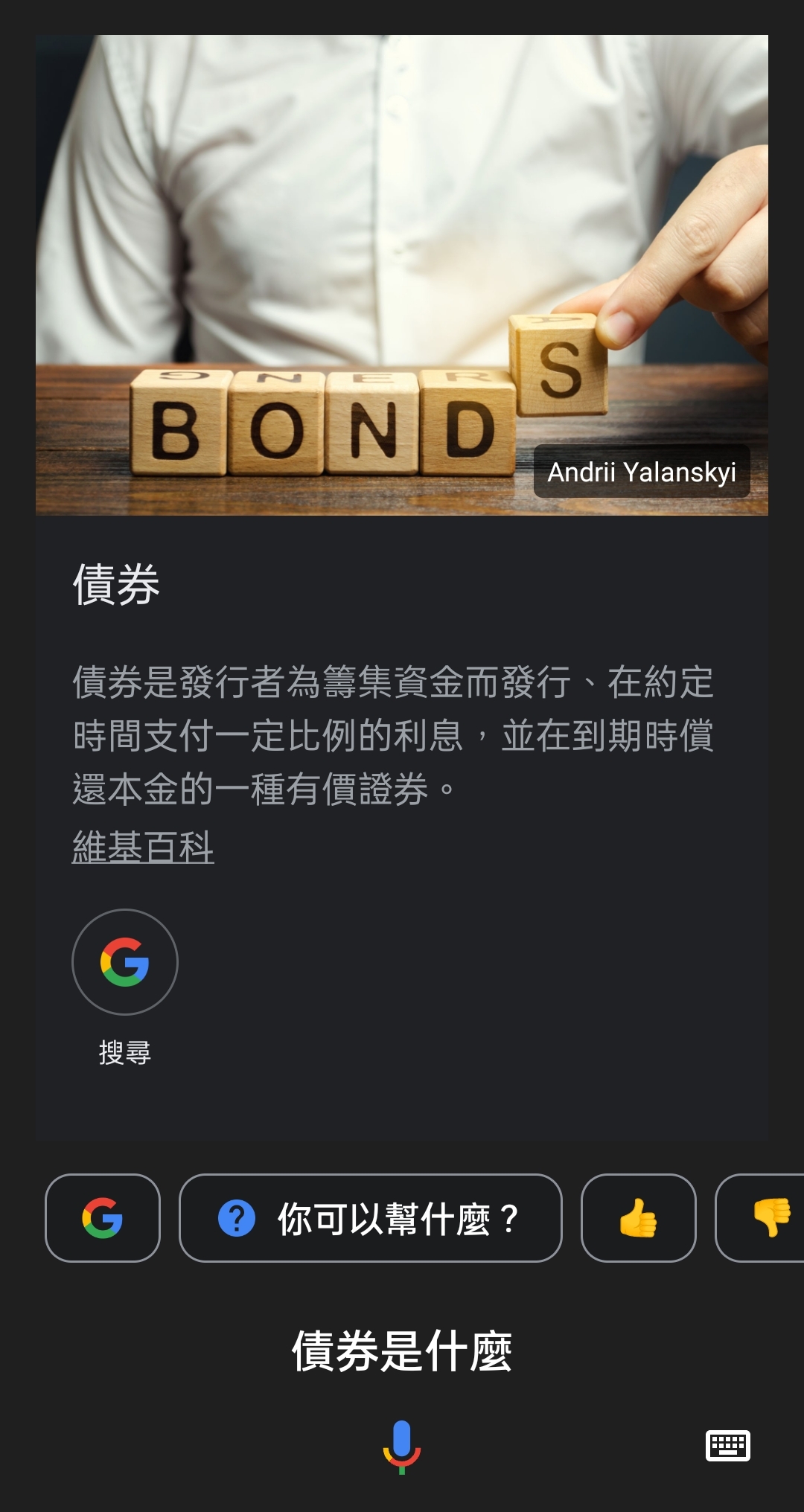Give the answer a thumbs up
This screenshot has height=1512, width=804.
point(638,1218)
